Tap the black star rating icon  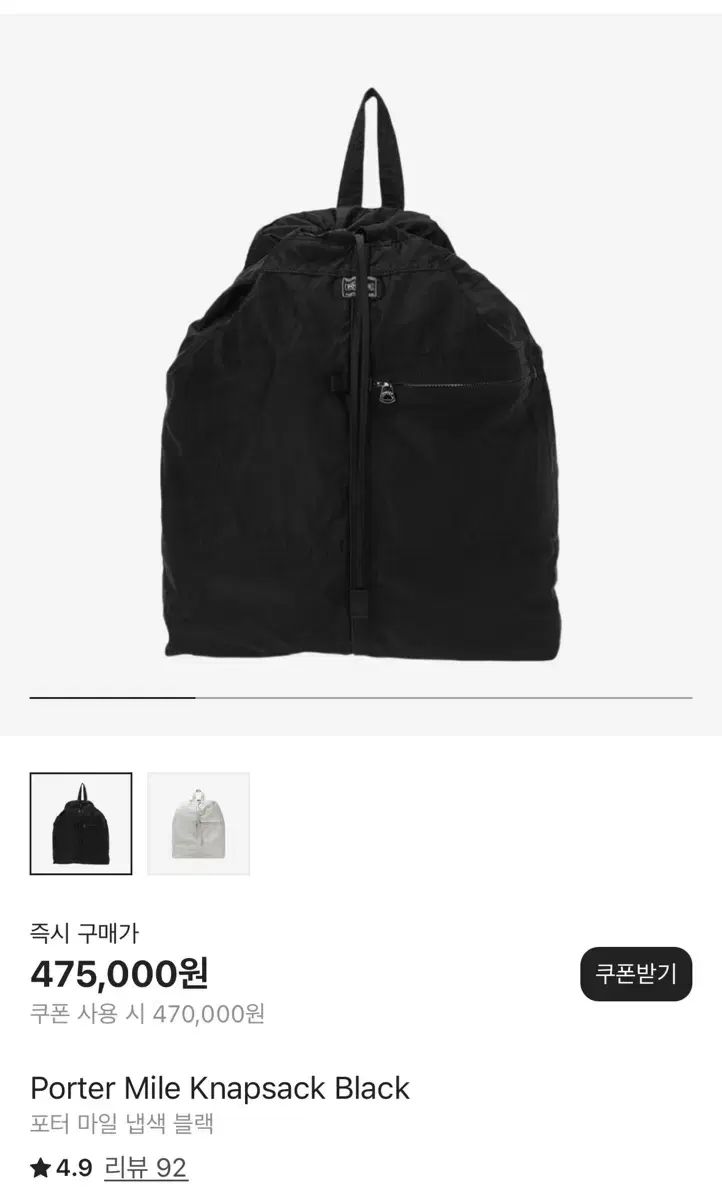click(40, 1168)
